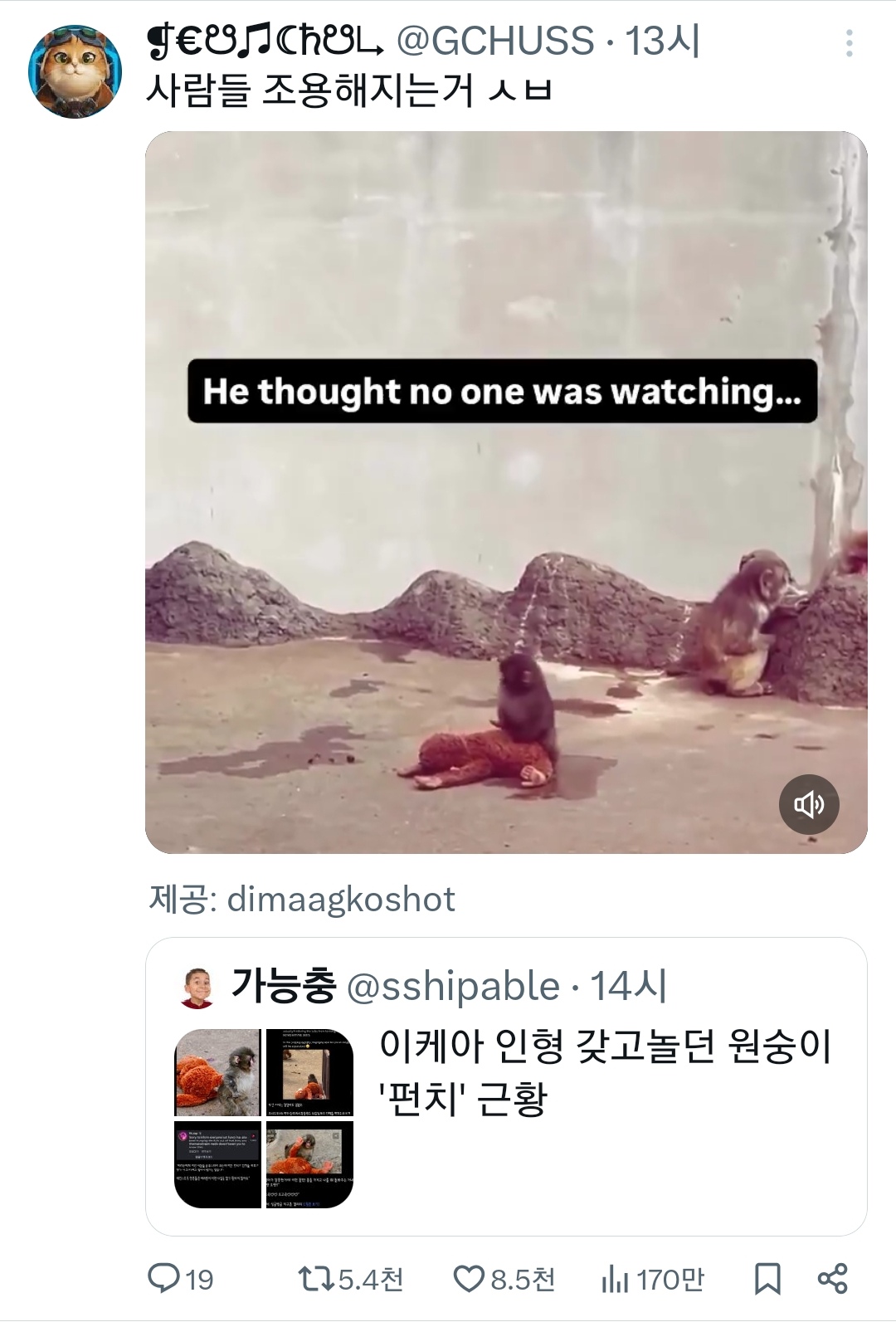This screenshot has height=1322, width=896.
Task: Open @GCHUSS username link
Action: [x=494, y=41]
